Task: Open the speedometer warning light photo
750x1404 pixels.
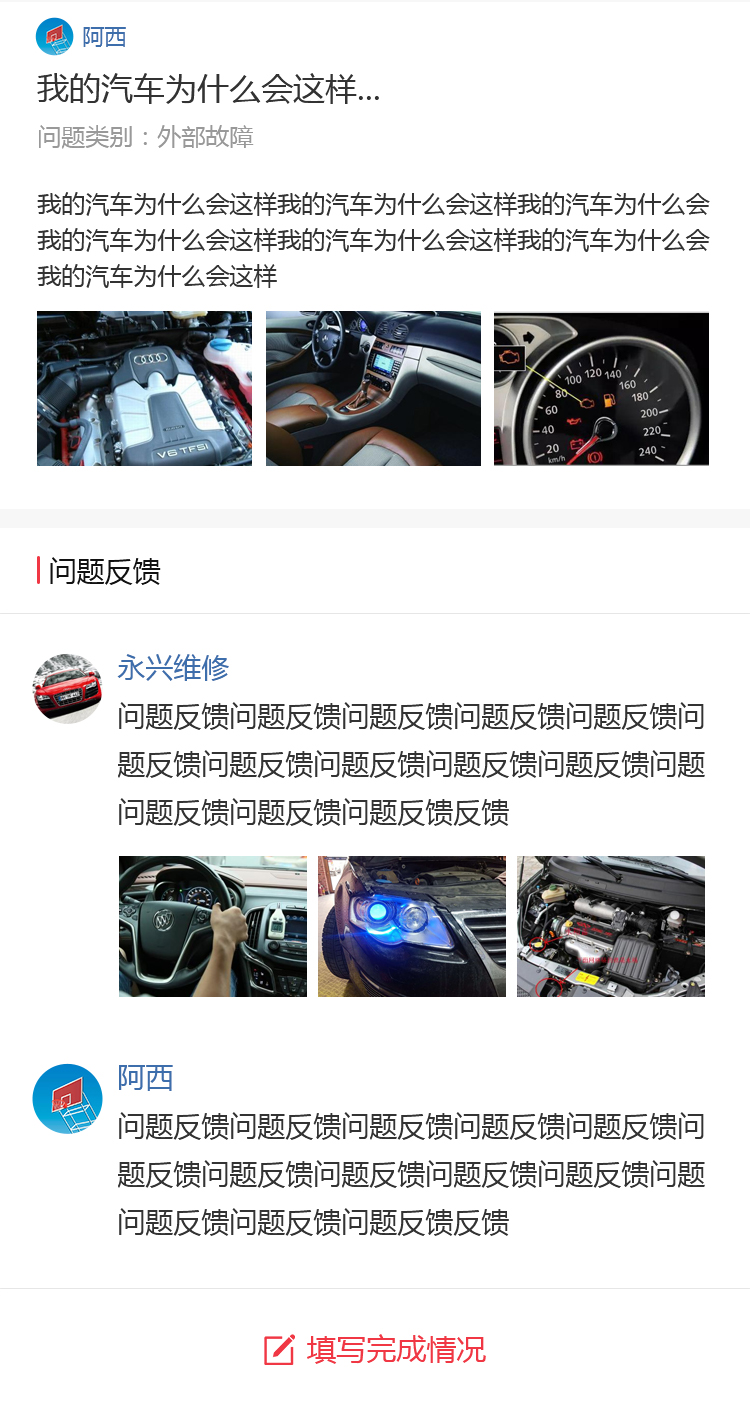Action: pos(601,388)
